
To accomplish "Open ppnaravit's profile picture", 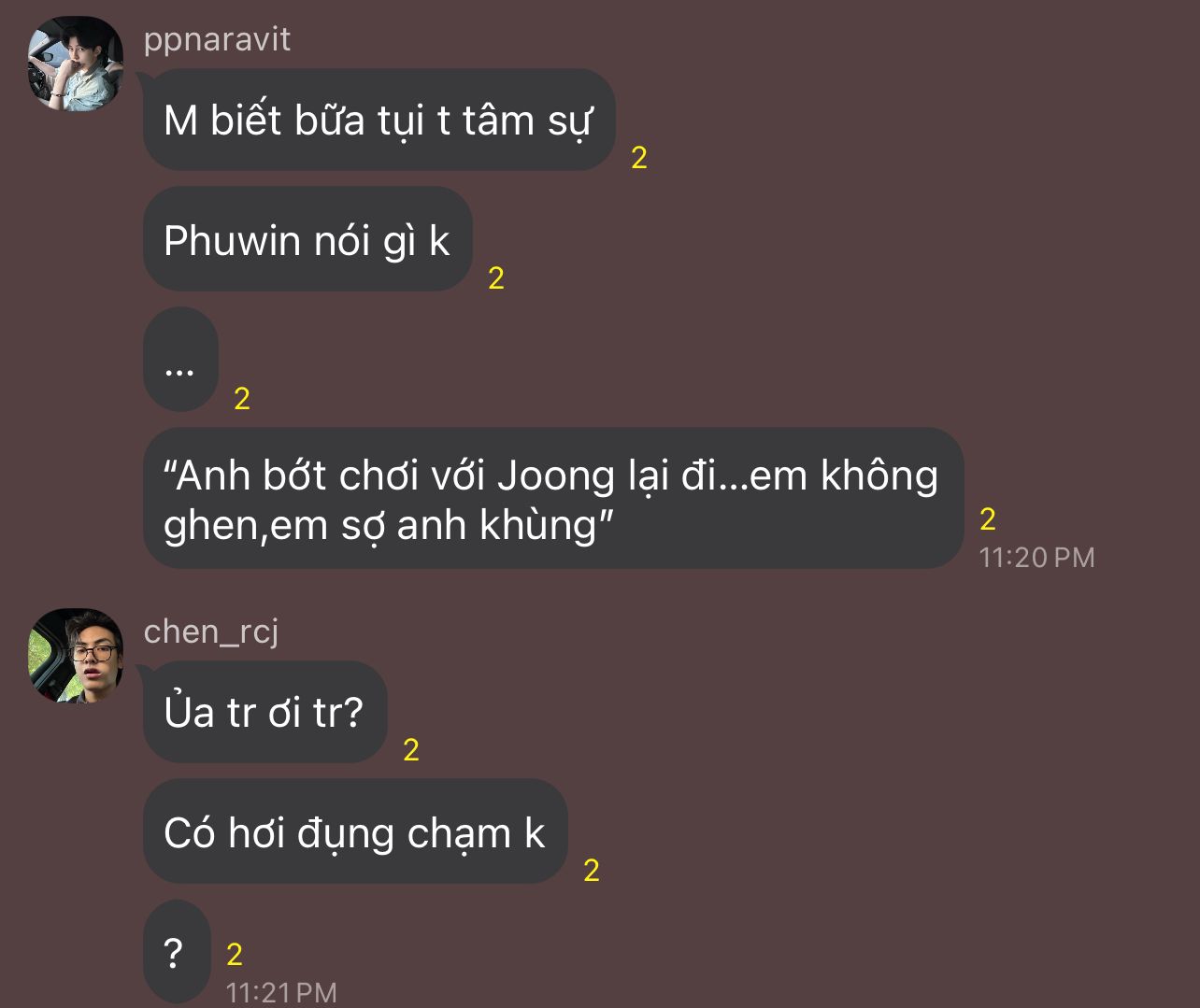I will coord(76,64).
